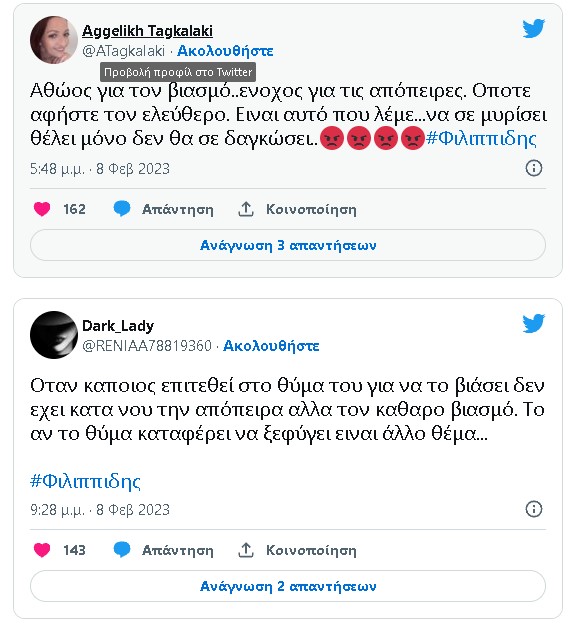Open #Φιλιππιδης hashtag in Aggelikh's tweet
The height and width of the screenshot is (630, 578).
coord(481,139)
